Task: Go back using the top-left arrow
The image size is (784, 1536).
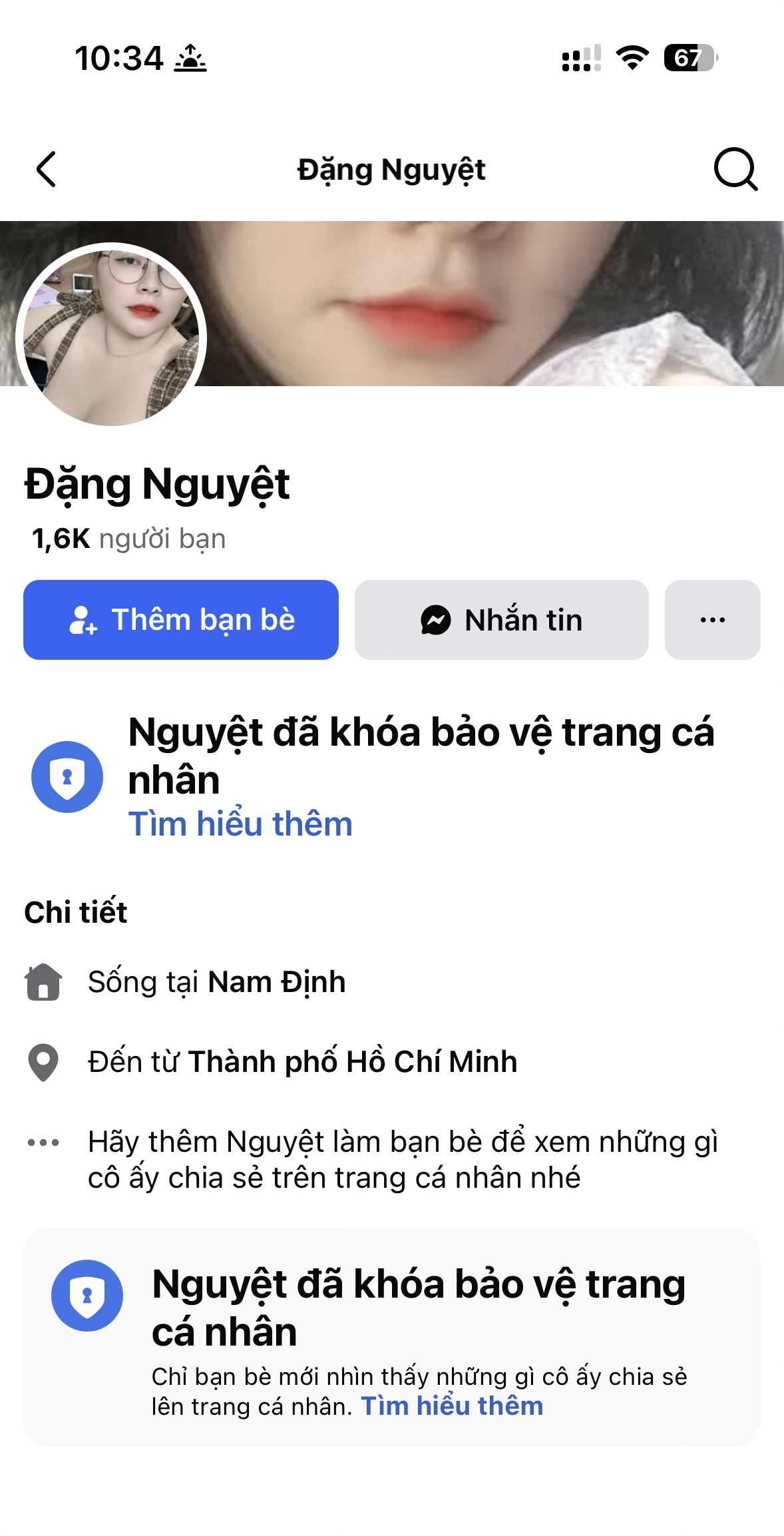Action: click(46, 169)
